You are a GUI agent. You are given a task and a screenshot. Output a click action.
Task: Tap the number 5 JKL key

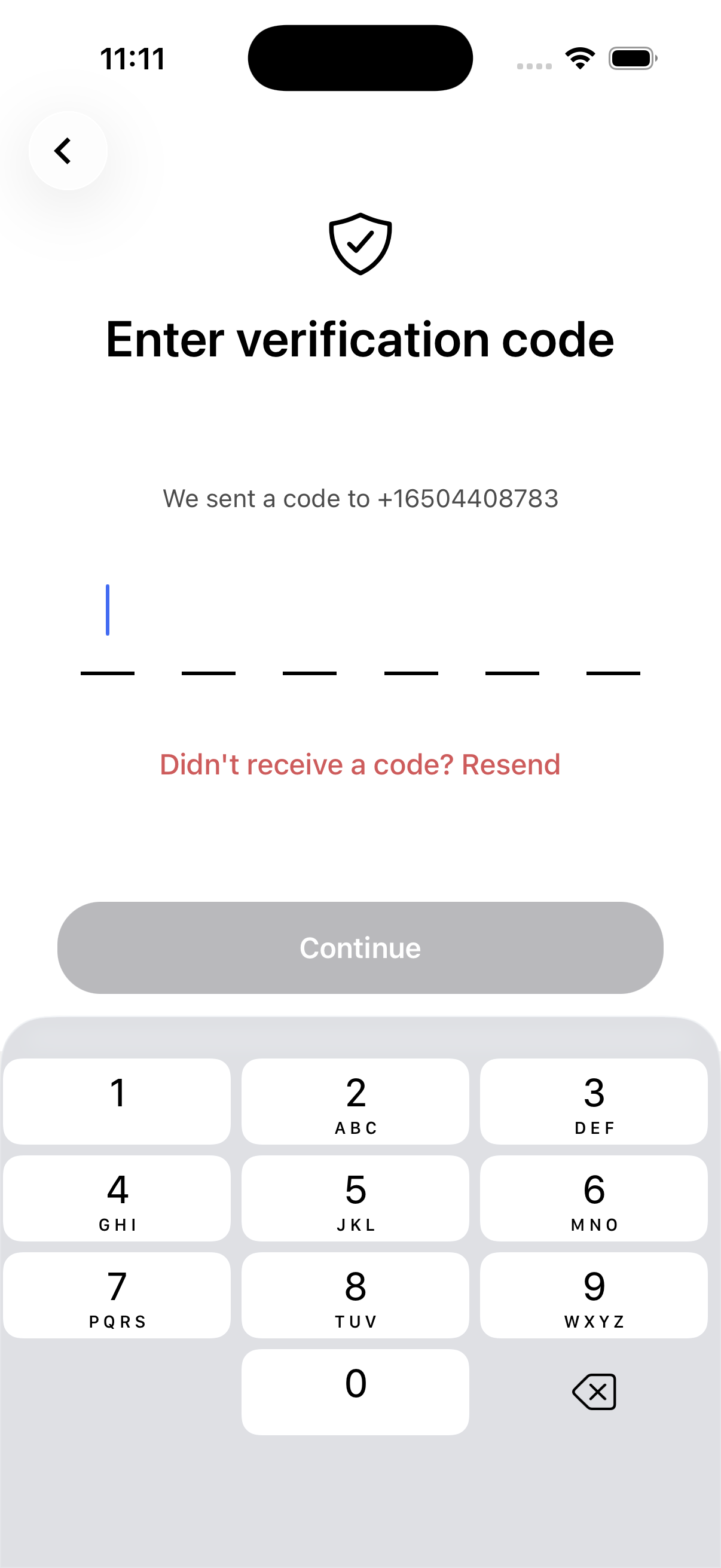[355, 1197]
